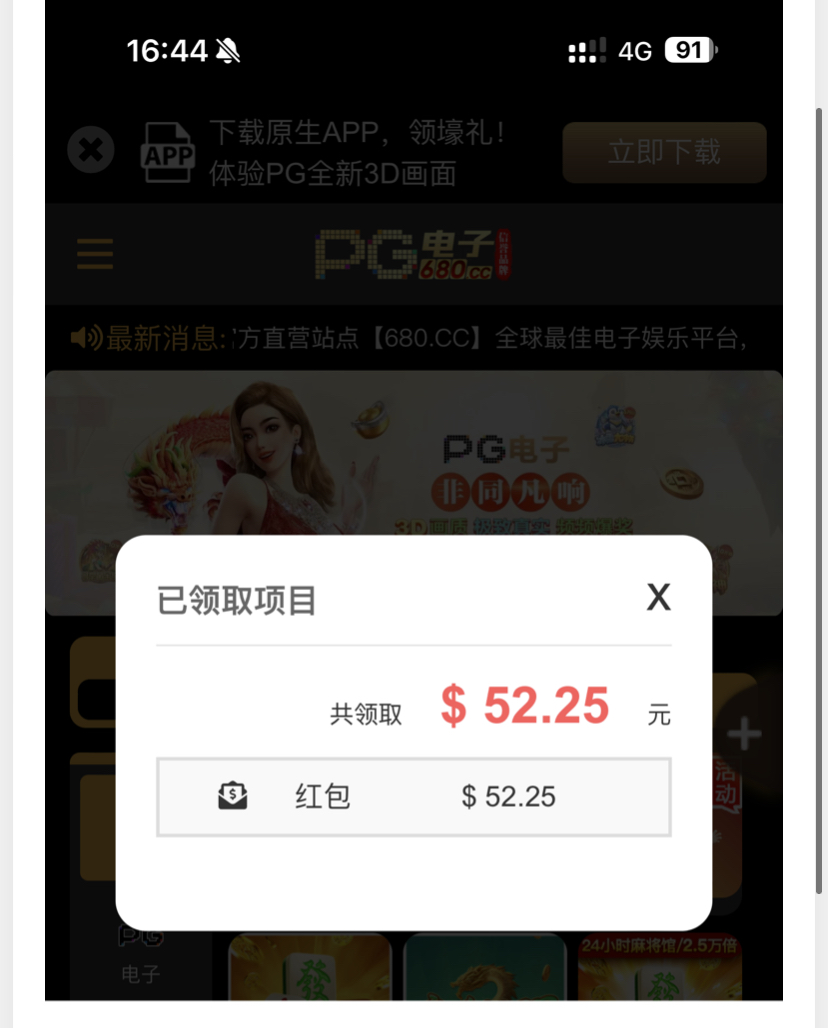Screen dimensions: 828x1028
Task: Open the 红包 $52.25 row
Action: [x=413, y=797]
